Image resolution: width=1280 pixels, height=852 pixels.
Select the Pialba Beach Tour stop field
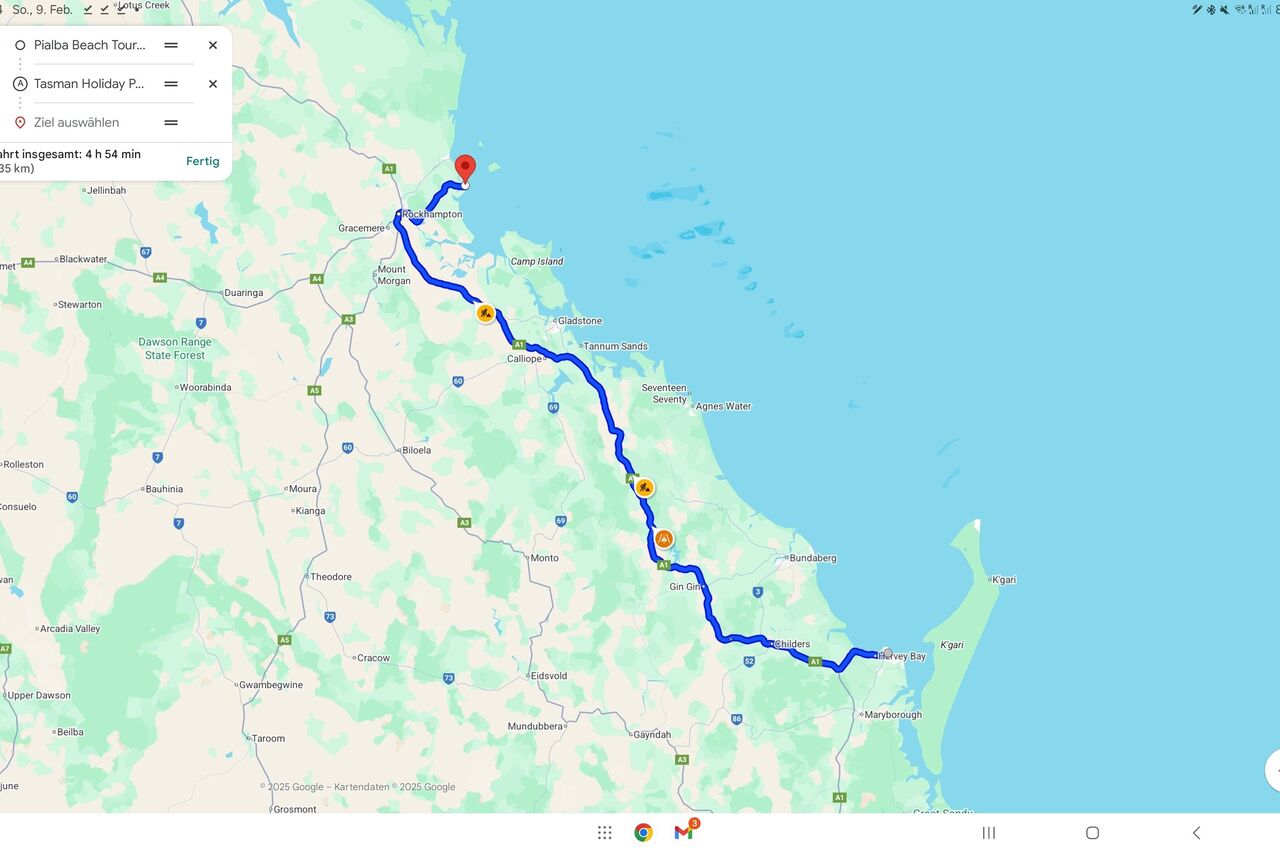pyautogui.click(x=90, y=45)
